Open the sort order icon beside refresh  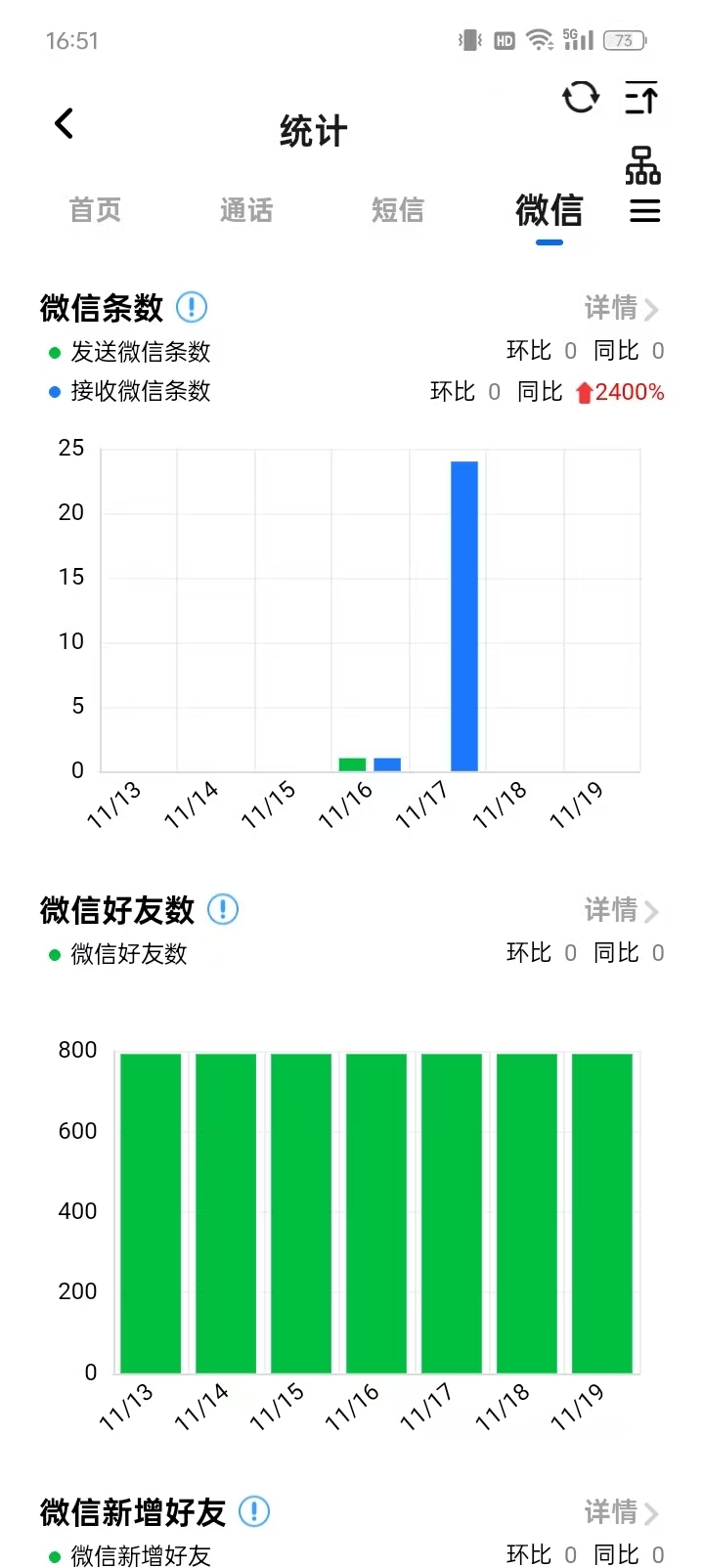pos(641,99)
